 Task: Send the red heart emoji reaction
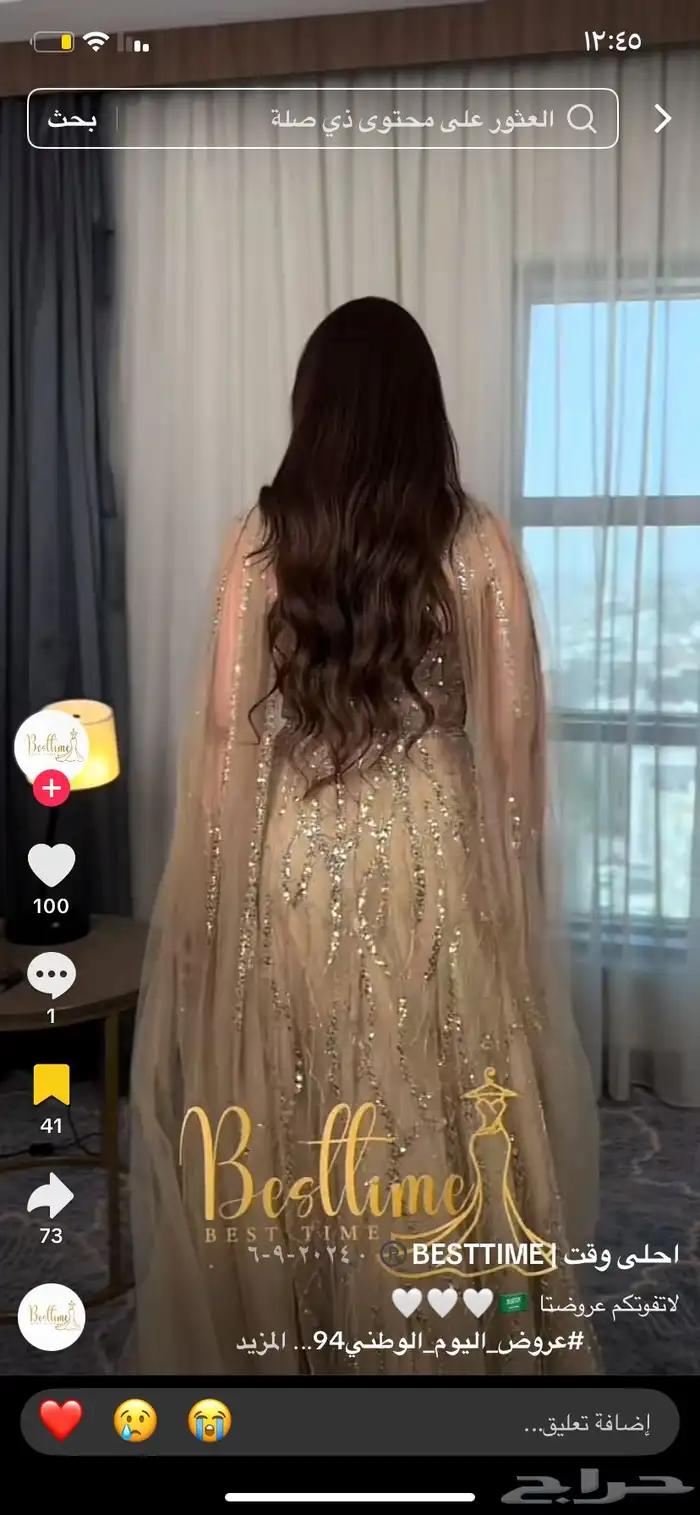(60, 1421)
